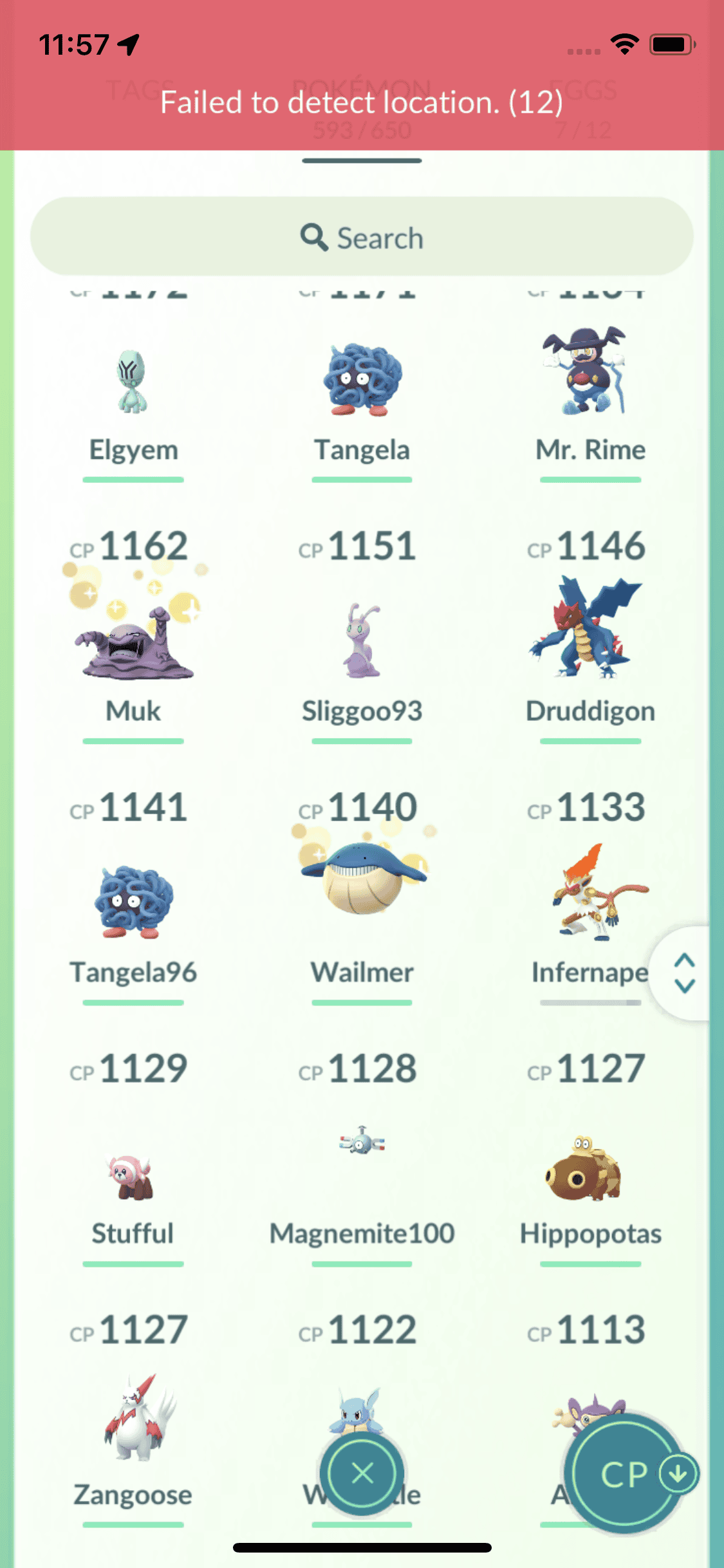The image size is (724, 1568).
Task: Open Tangela with CP 1151
Action: 362,386
